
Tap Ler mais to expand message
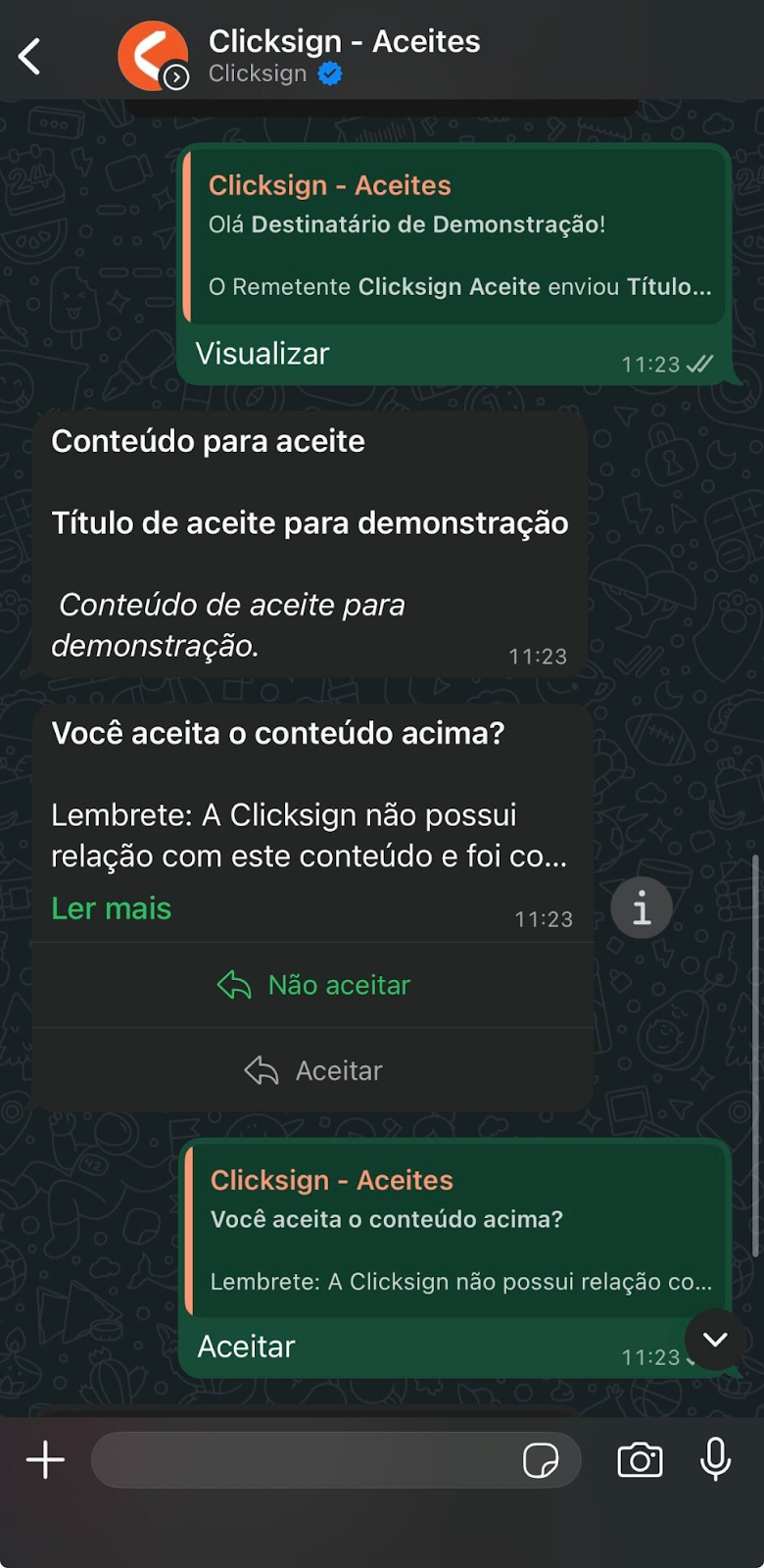(111, 908)
